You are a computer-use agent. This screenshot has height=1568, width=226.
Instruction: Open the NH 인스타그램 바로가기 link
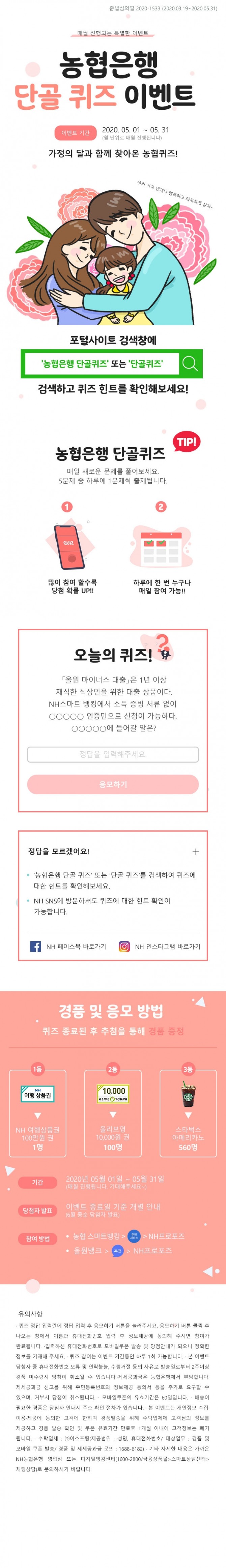[x=159, y=947]
